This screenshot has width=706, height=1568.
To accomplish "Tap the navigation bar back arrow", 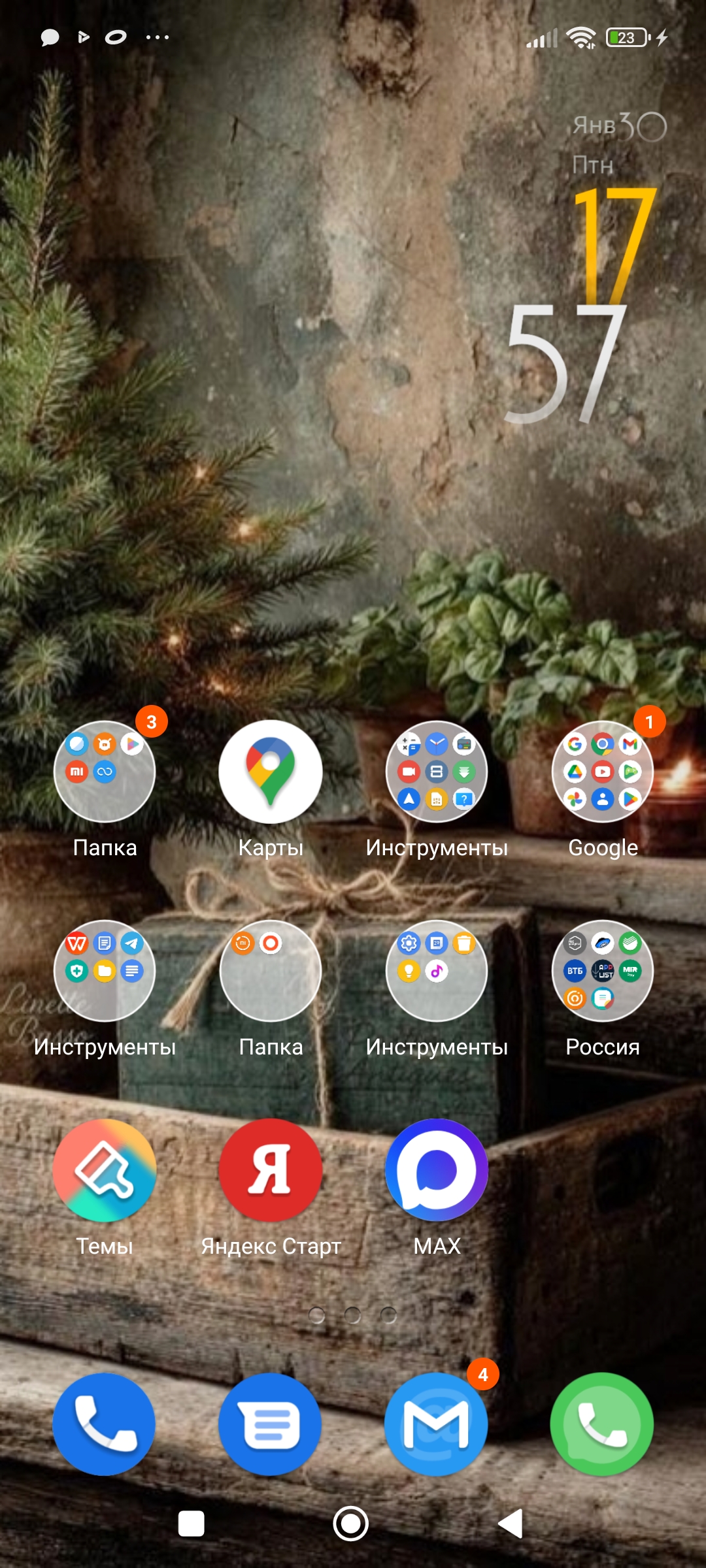I will coord(511,1524).
